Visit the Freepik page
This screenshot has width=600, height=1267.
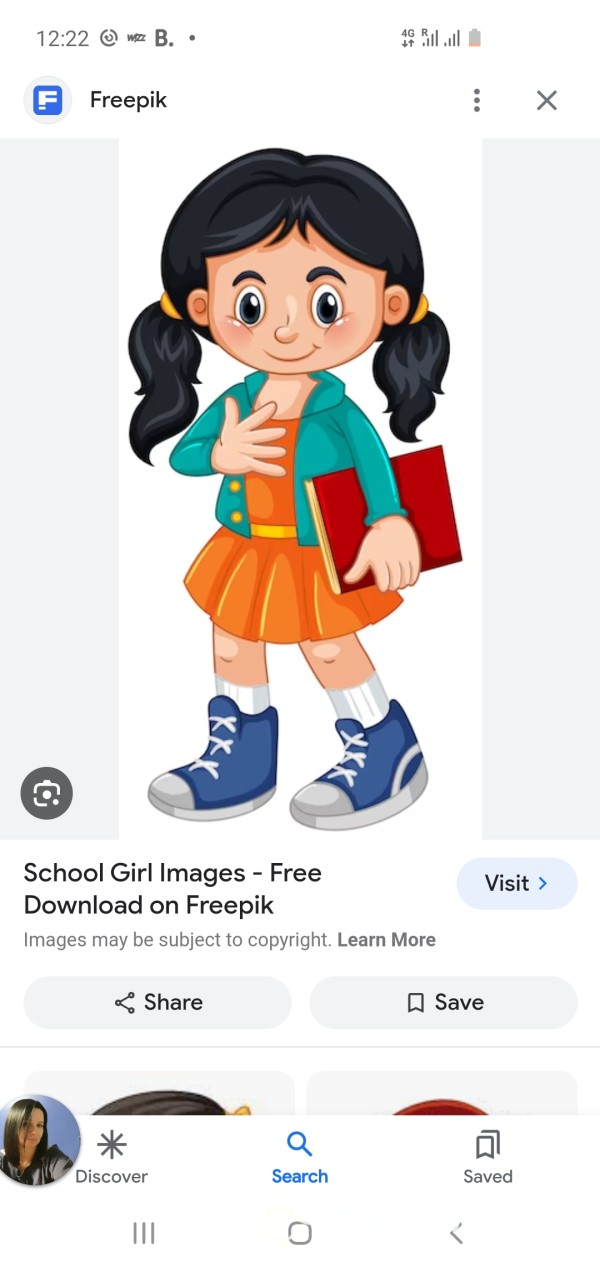click(516, 883)
